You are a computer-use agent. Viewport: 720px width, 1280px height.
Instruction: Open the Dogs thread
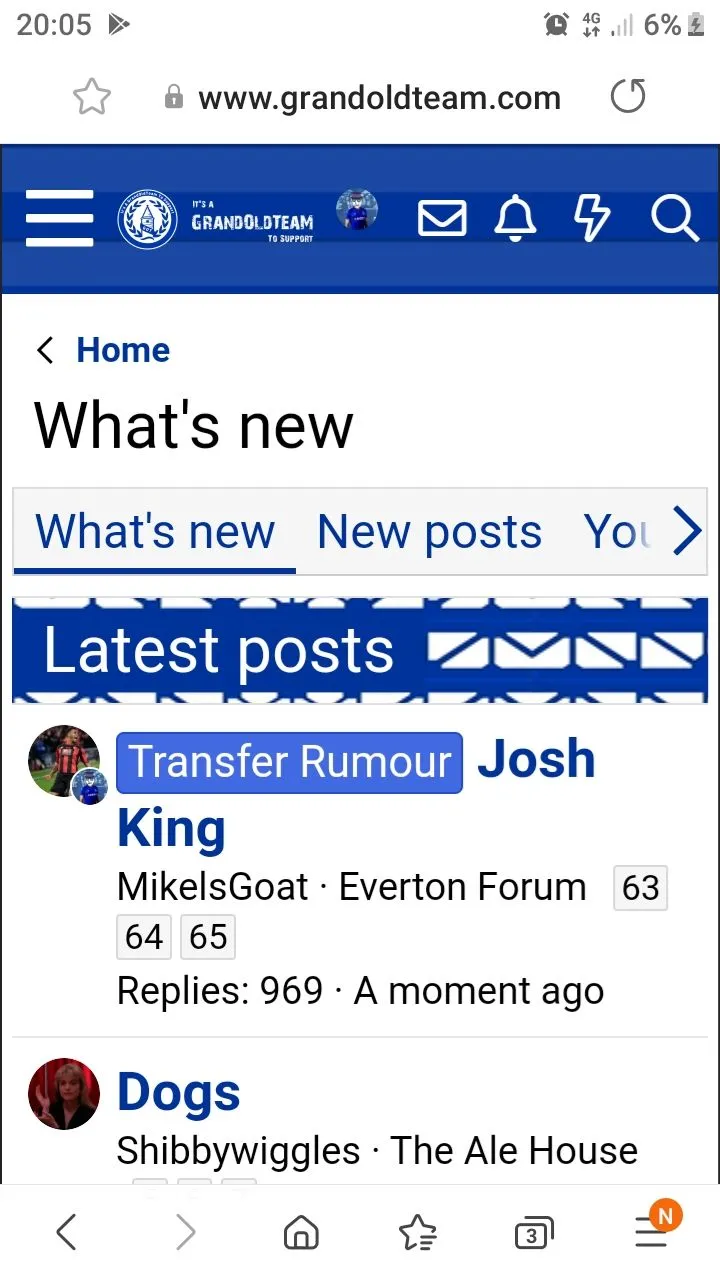(x=179, y=1092)
